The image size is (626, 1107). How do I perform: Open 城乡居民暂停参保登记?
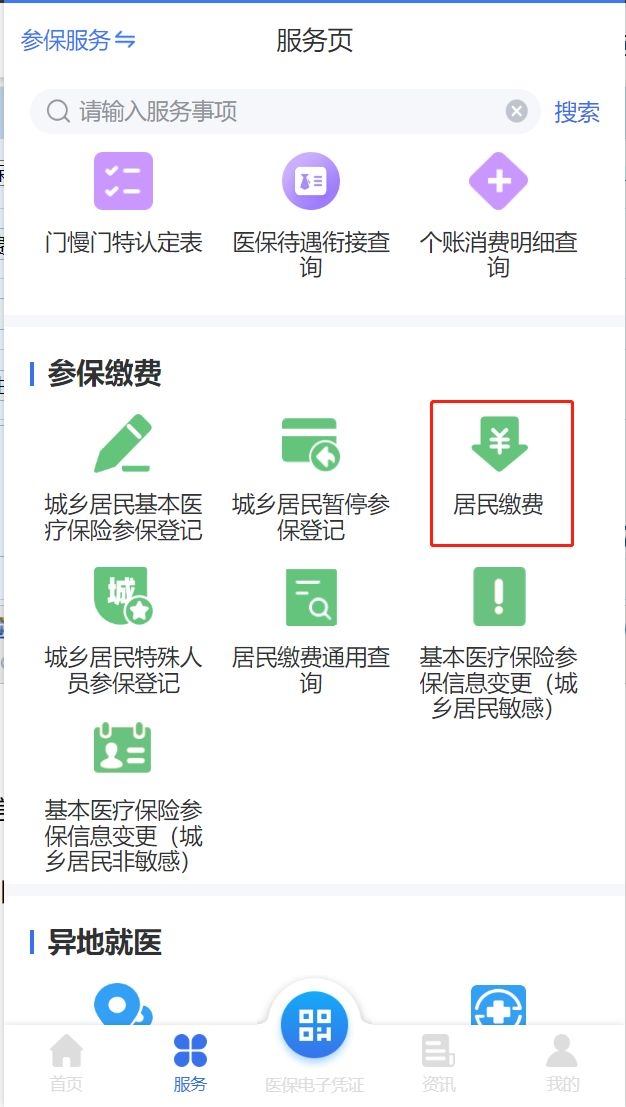click(x=311, y=474)
